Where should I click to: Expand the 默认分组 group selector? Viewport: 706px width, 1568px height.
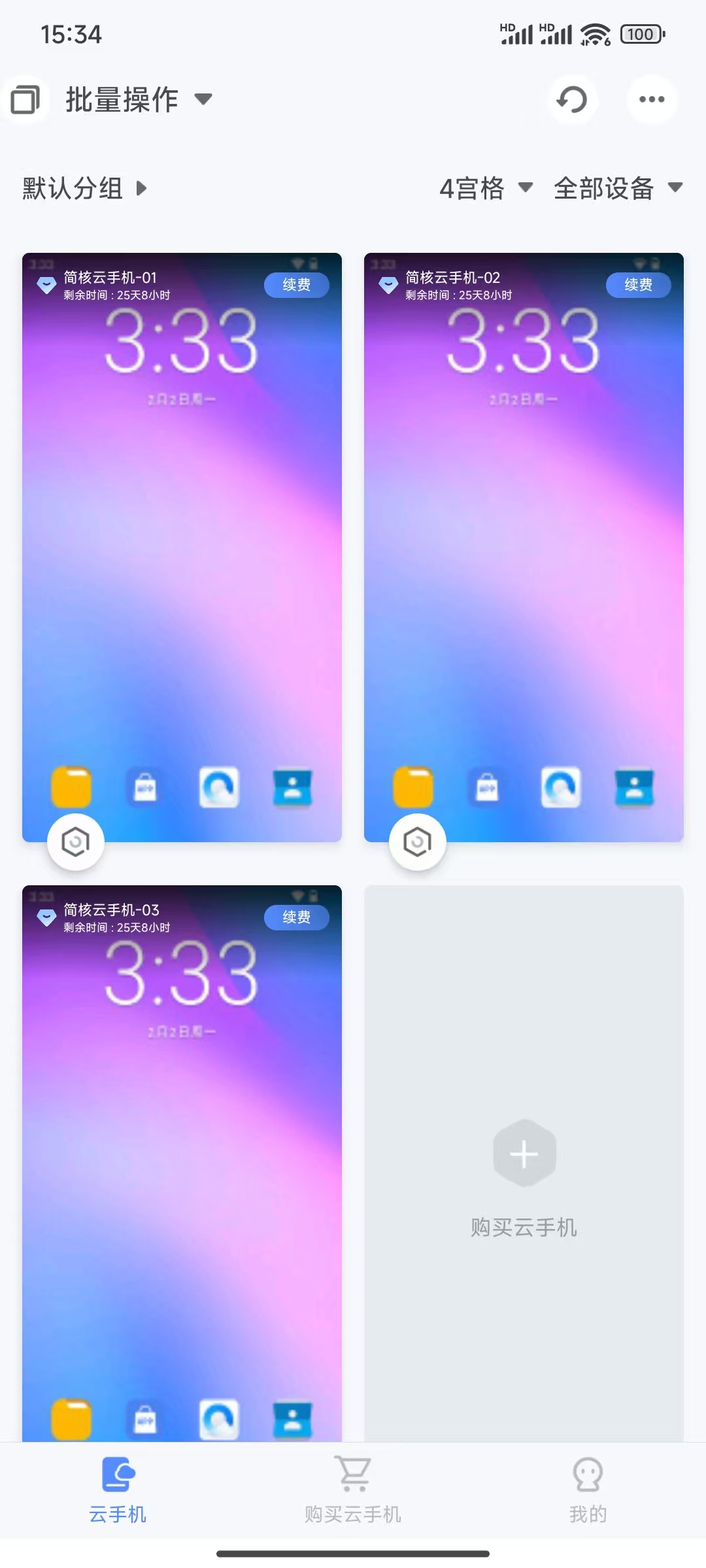85,189
